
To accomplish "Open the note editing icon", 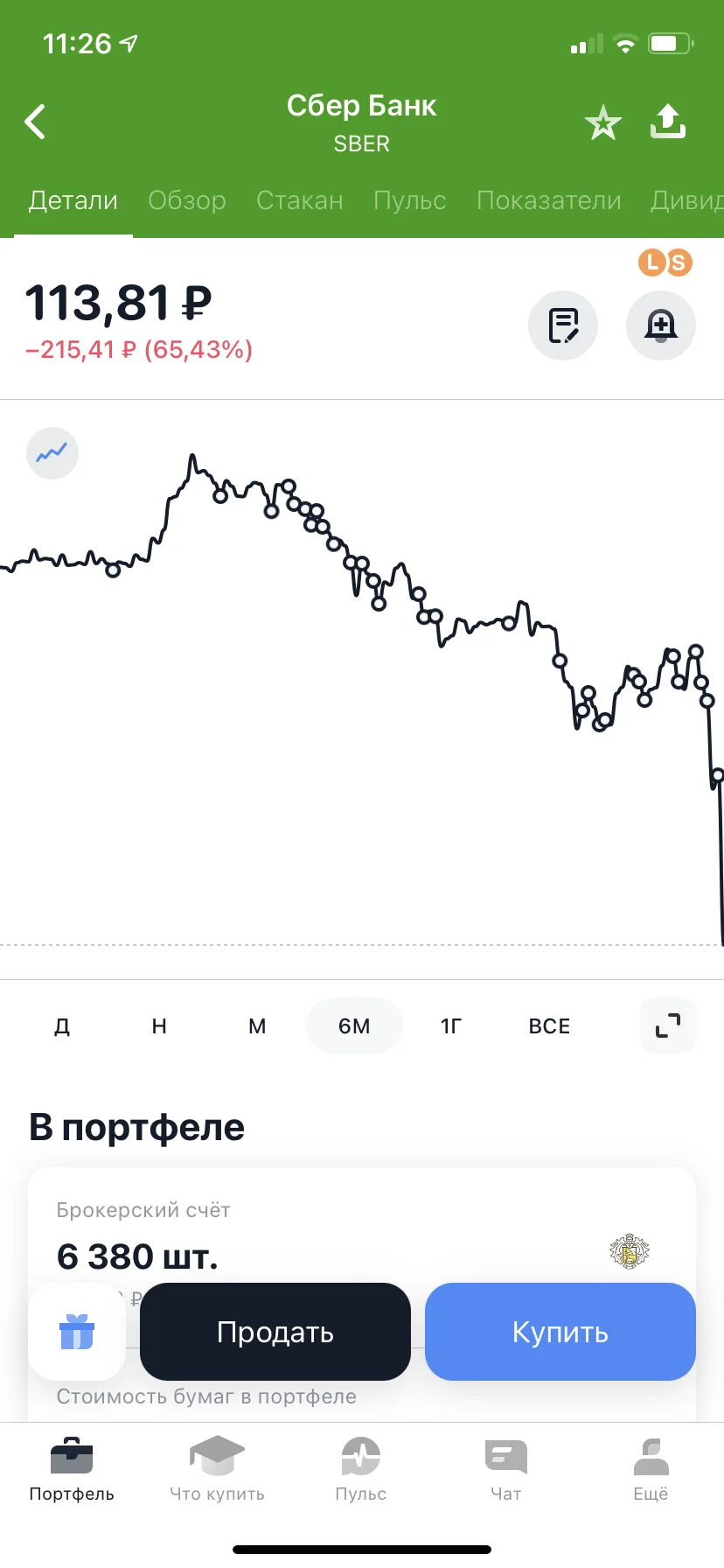I will click(563, 325).
